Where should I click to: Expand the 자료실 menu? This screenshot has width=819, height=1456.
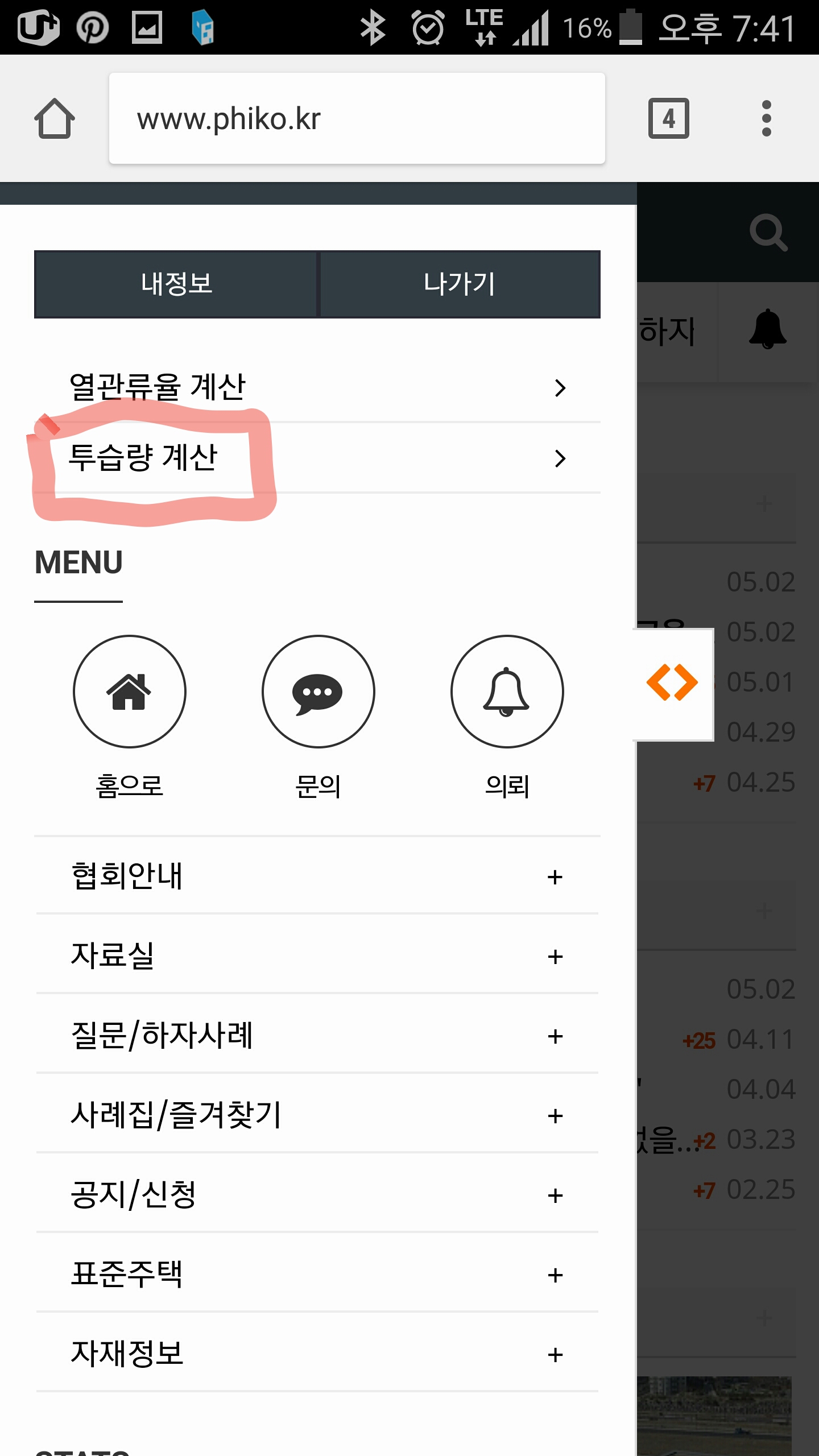coord(316,955)
